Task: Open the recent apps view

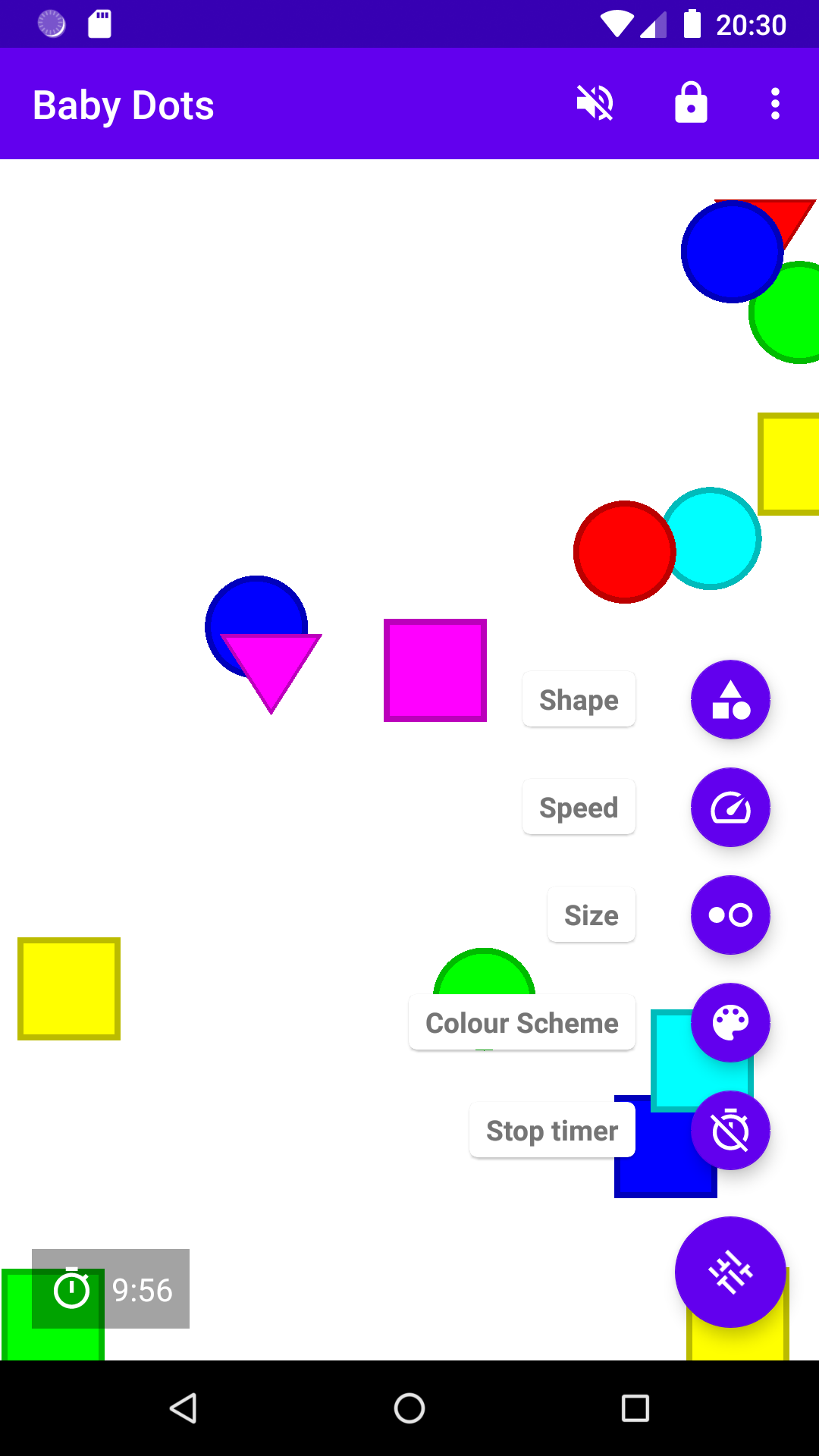Action: tap(635, 1408)
